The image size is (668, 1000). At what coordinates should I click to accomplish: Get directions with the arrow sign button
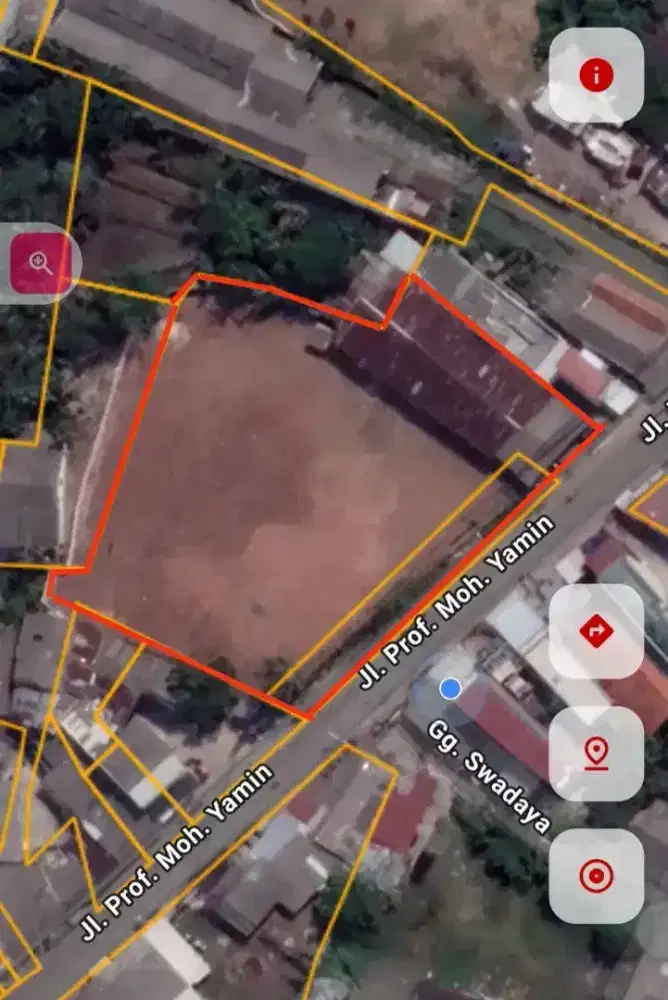tap(596, 631)
